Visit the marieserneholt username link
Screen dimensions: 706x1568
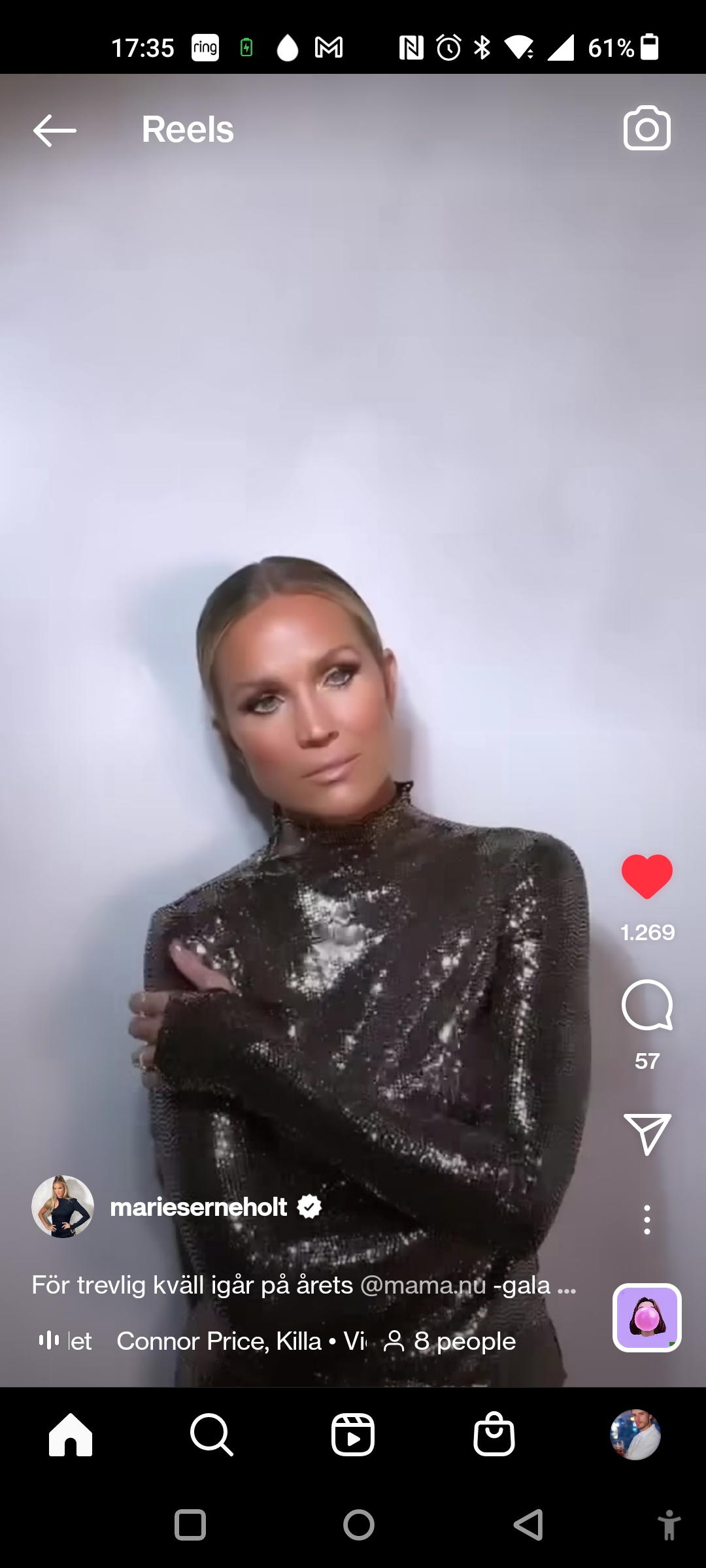coord(199,1207)
